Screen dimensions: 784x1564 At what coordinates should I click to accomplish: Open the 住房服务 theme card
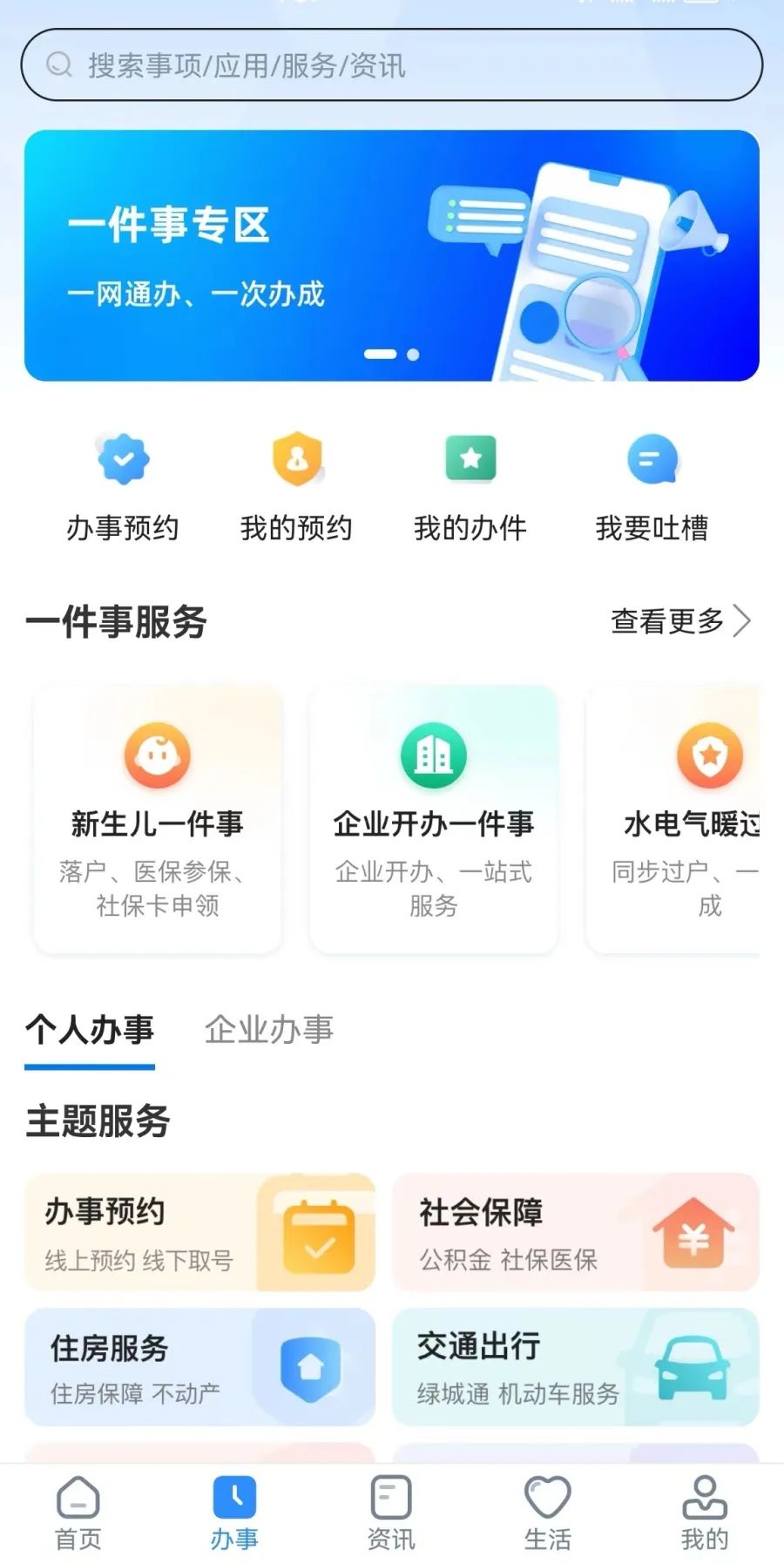199,1367
